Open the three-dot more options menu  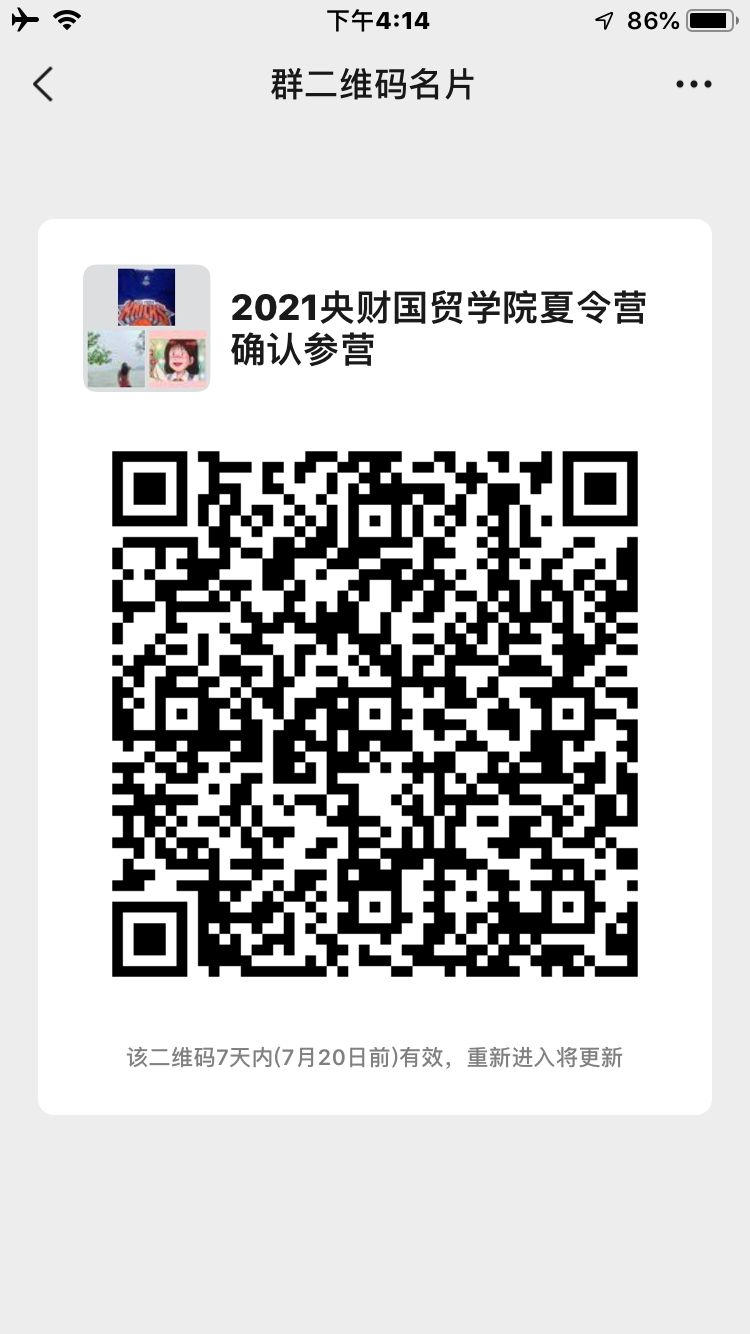(x=693, y=85)
